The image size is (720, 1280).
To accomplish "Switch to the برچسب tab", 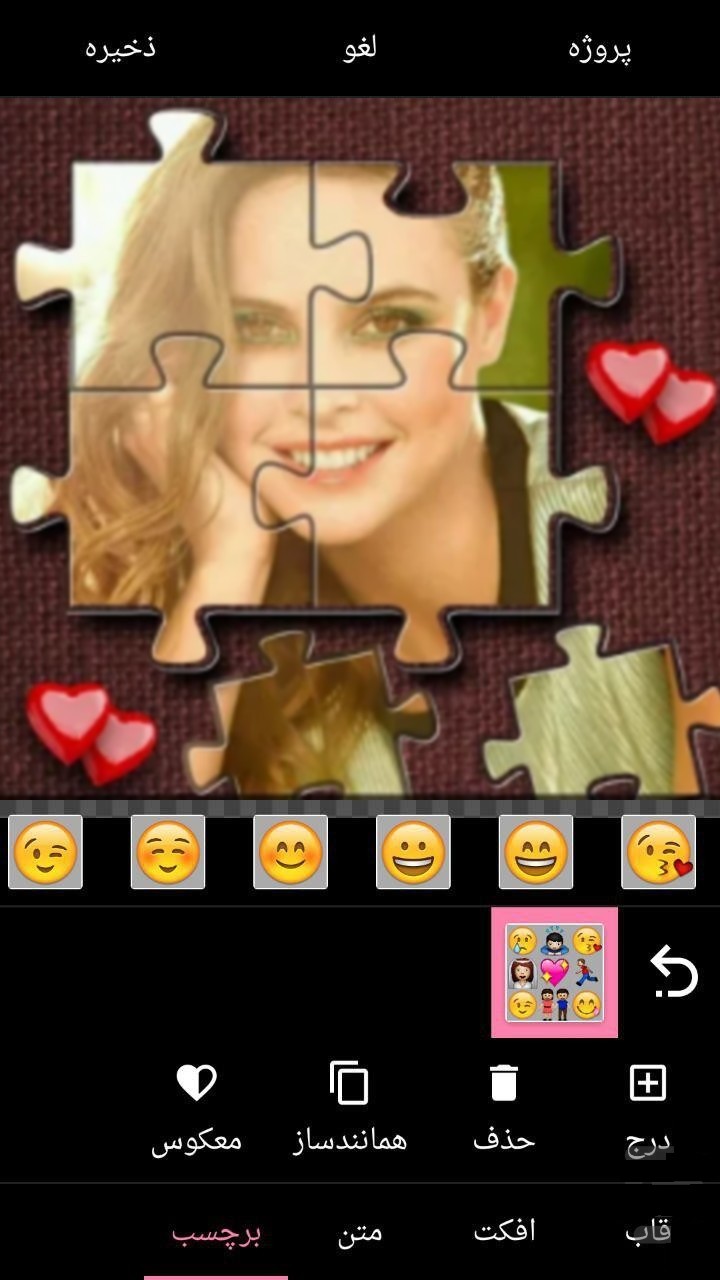I will pyautogui.click(x=216, y=1232).
